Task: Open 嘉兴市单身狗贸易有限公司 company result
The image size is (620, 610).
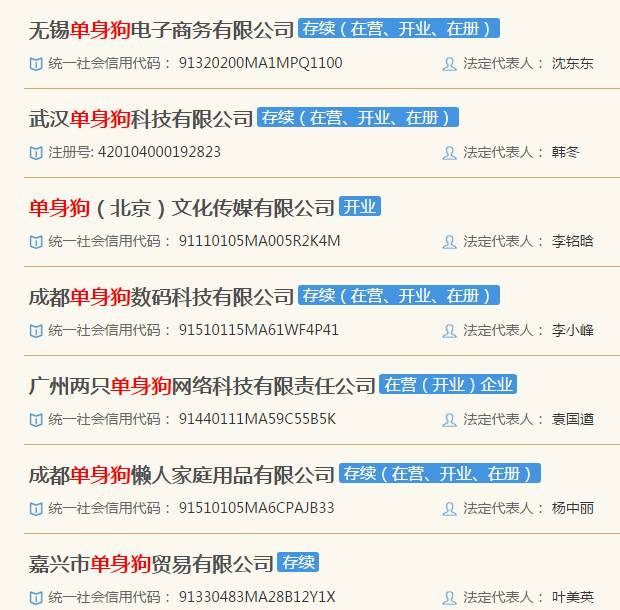Action: (x=151, y=564)
